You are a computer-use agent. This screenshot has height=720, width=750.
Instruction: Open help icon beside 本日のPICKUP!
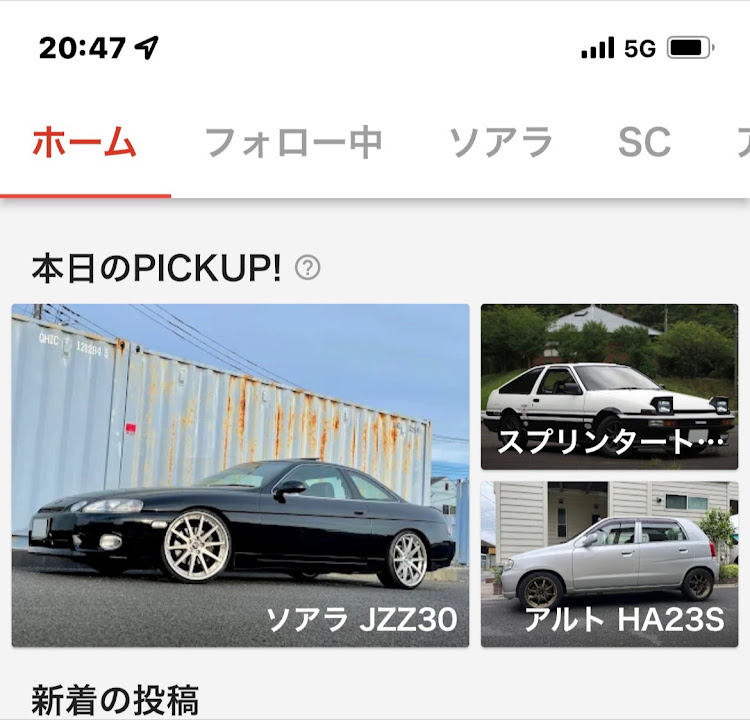point(308,268)
